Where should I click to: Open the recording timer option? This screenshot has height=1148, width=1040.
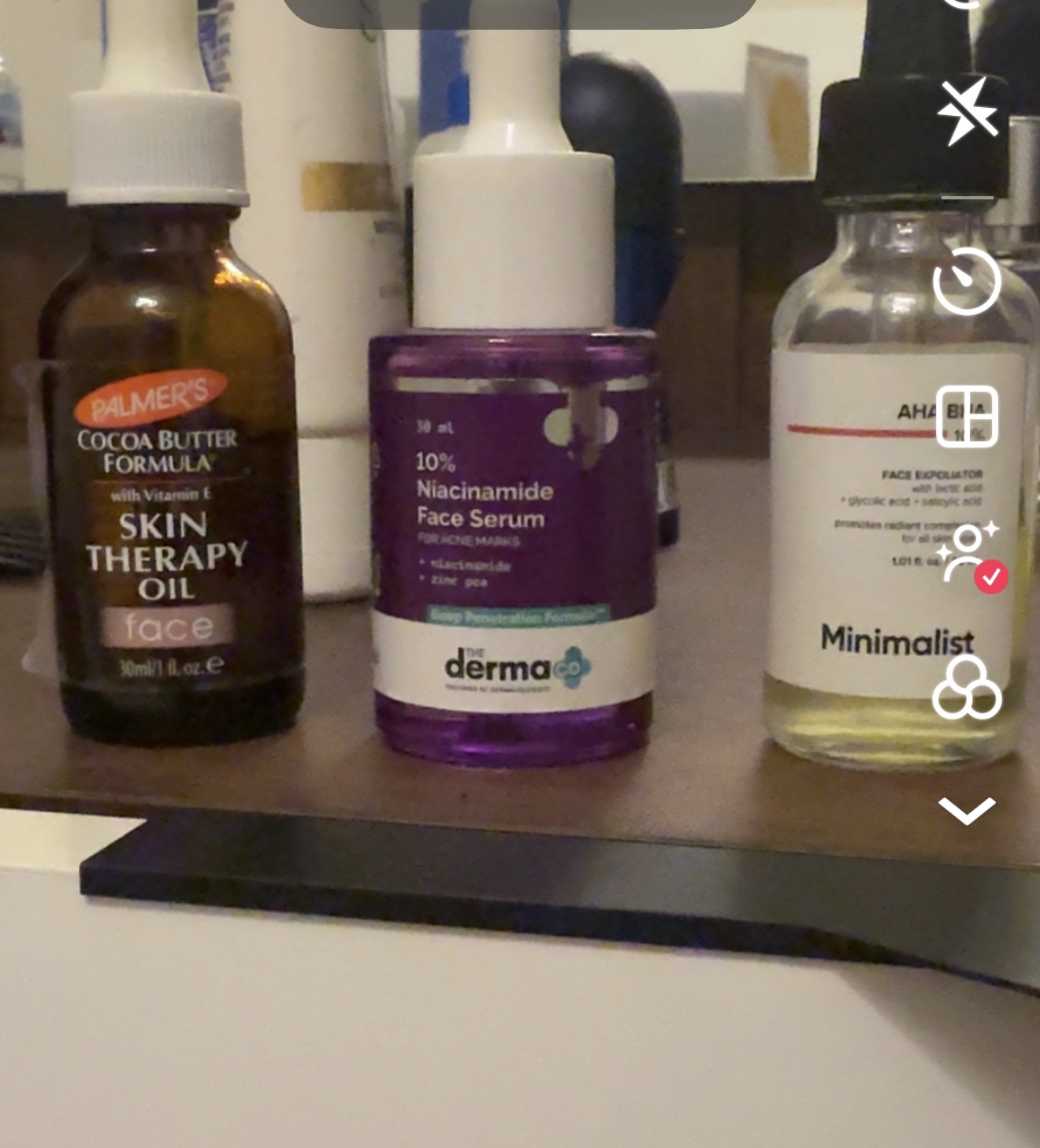tap(967, 281)
